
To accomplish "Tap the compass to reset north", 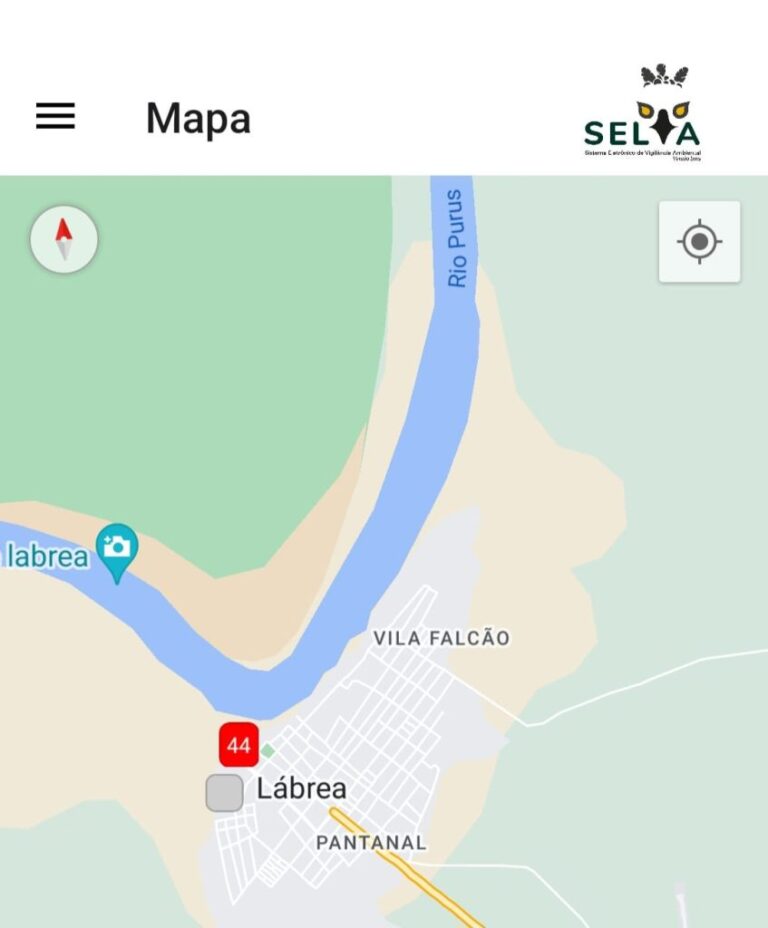I will tap(64, 240).
